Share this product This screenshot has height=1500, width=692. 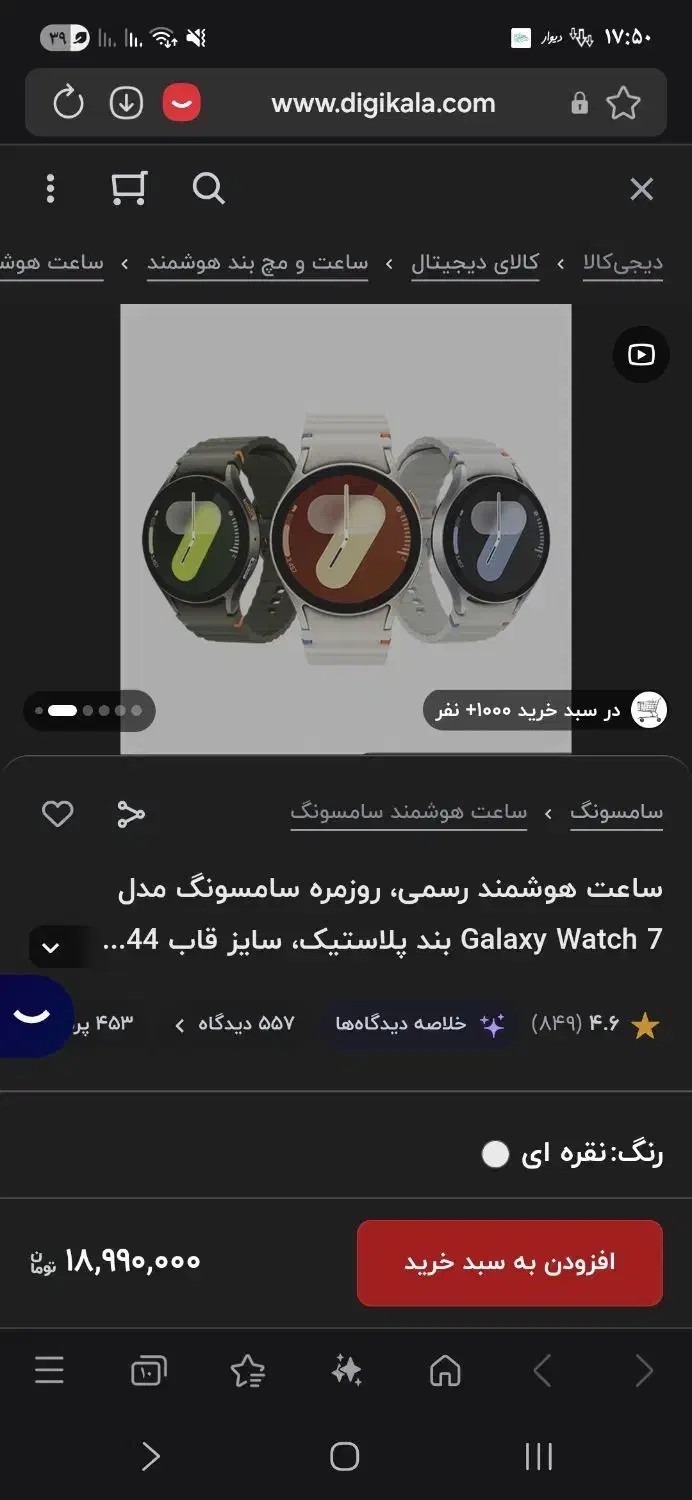click(x=131, y=814)
